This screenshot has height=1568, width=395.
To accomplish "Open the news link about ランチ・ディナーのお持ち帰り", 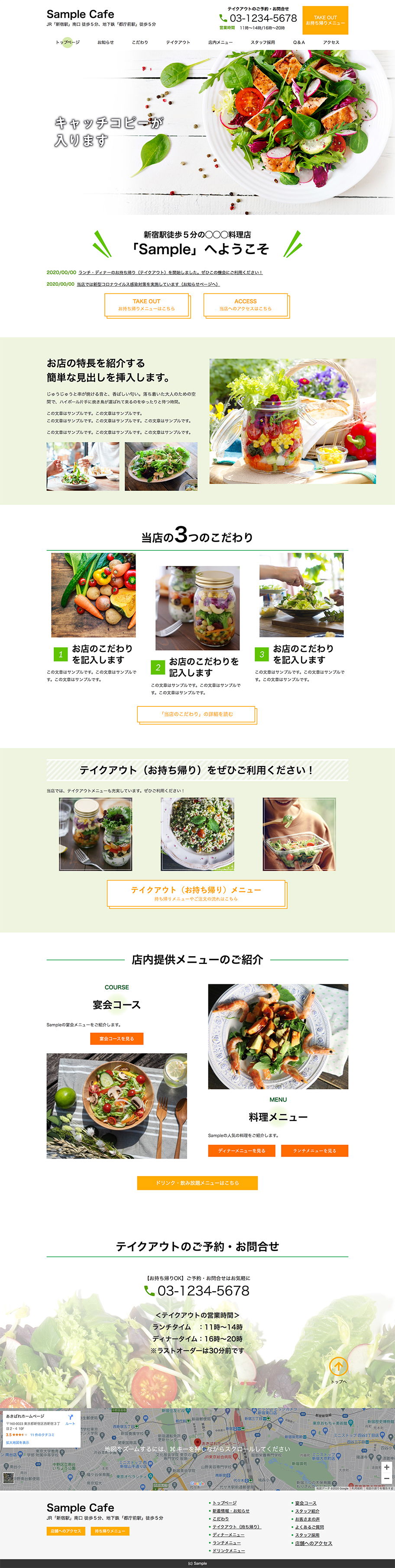I will click(x=170, y=272).
